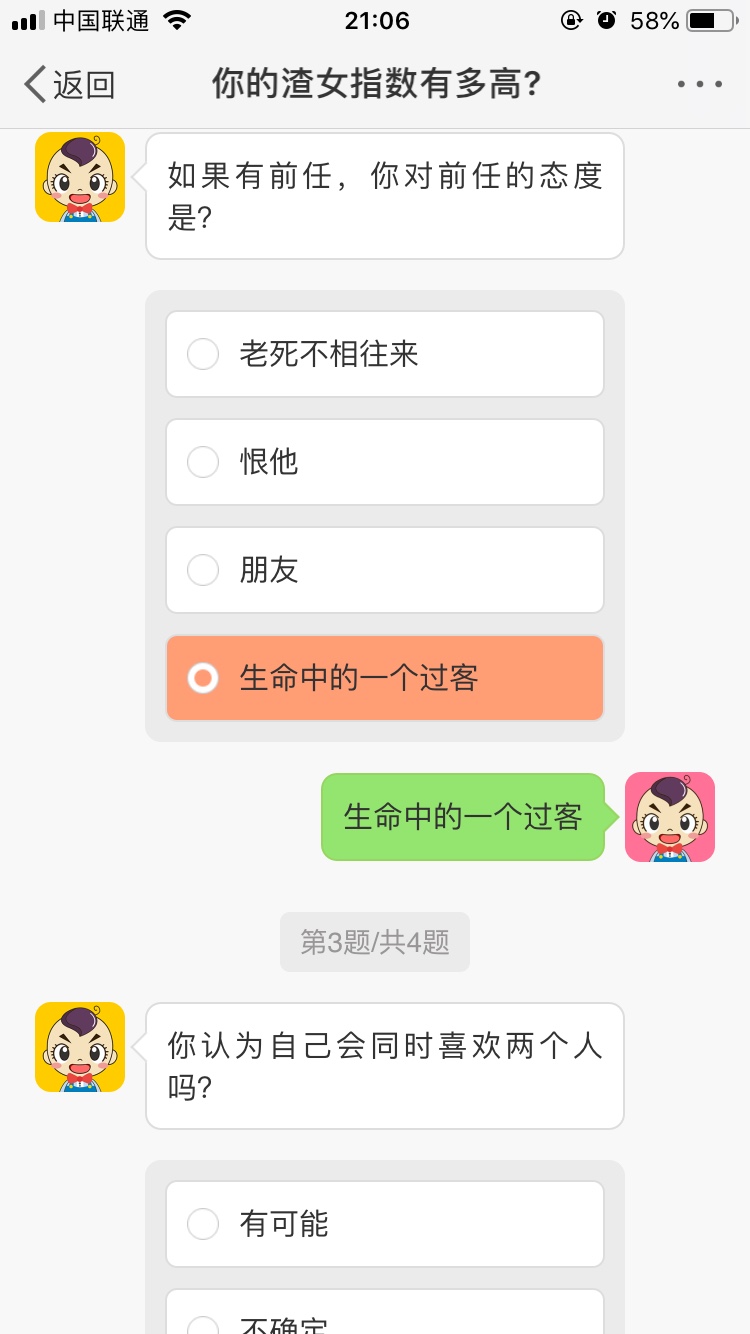Viewport: 750px width, 1334px height.
Task: Go back using the 返回 button
Action: (x=70, y=85)
